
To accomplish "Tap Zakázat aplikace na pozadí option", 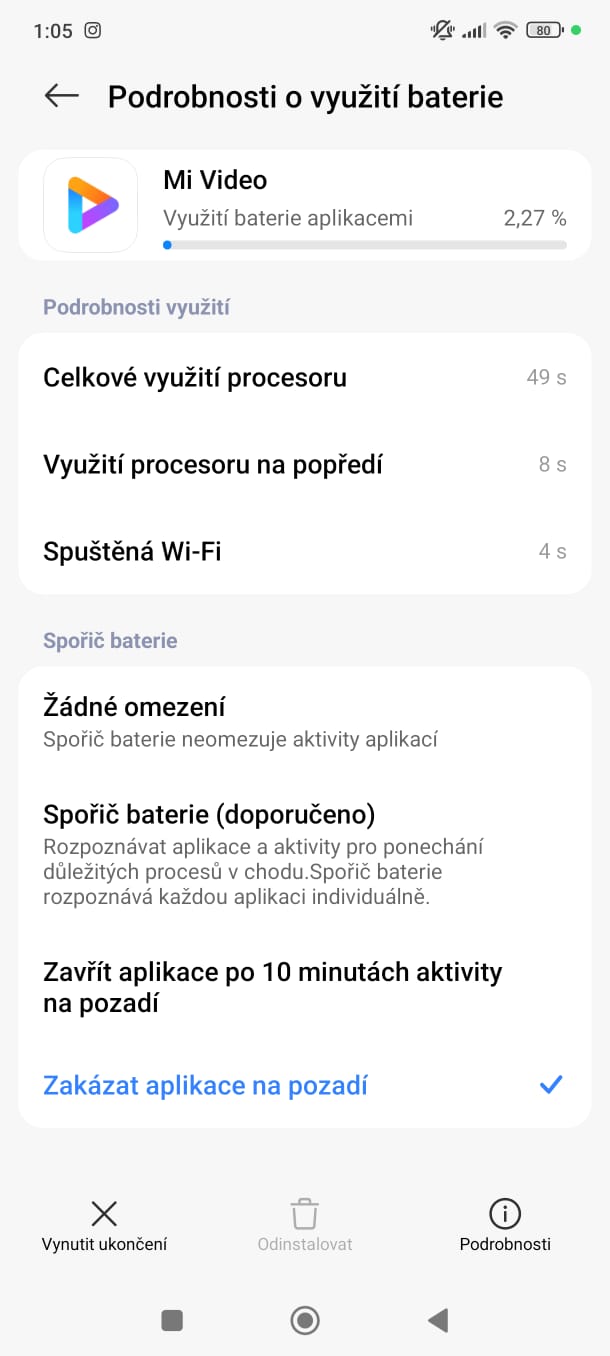I will coord(300,1085).
